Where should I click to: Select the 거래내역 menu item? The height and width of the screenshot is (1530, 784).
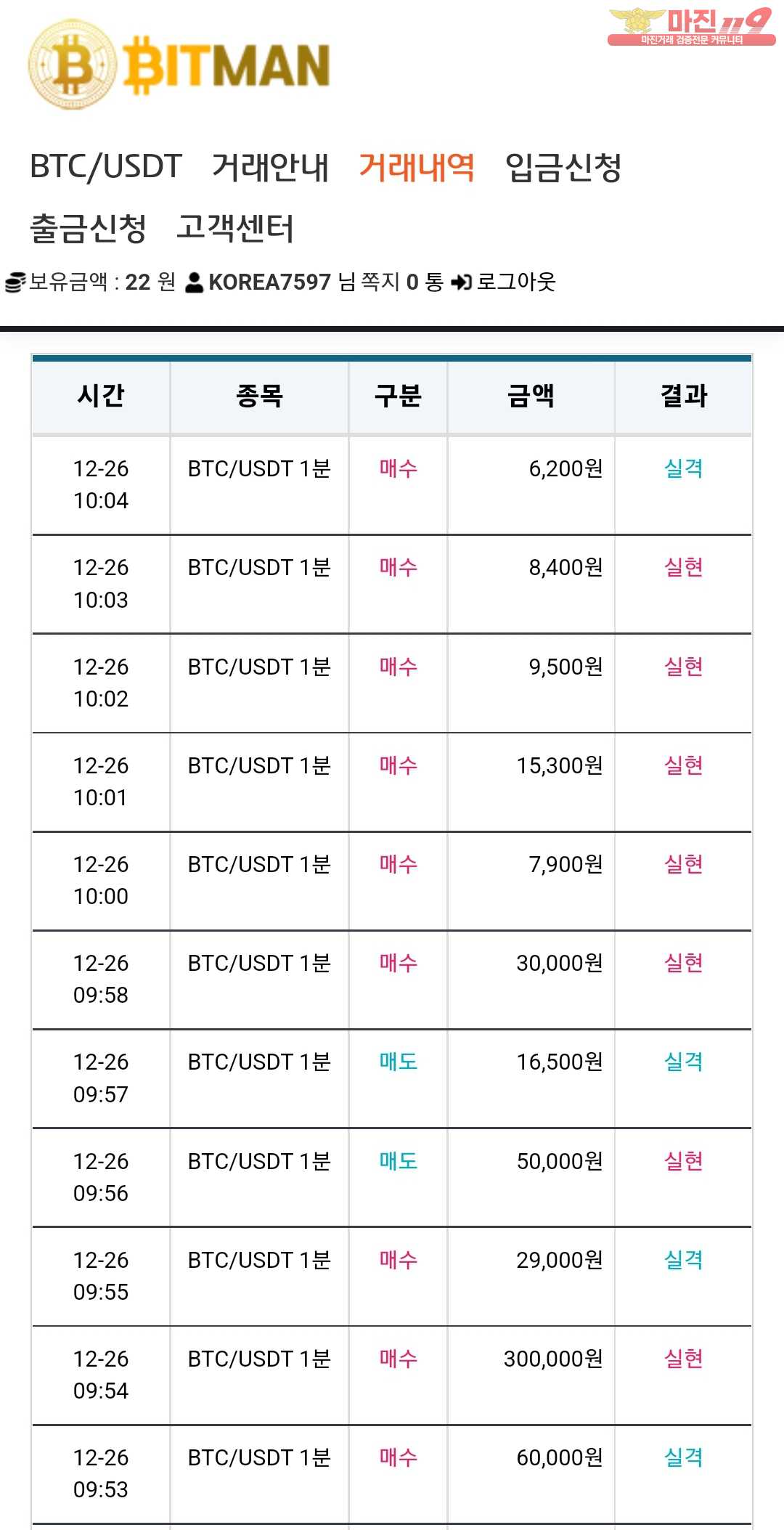(x=417, y=167)
